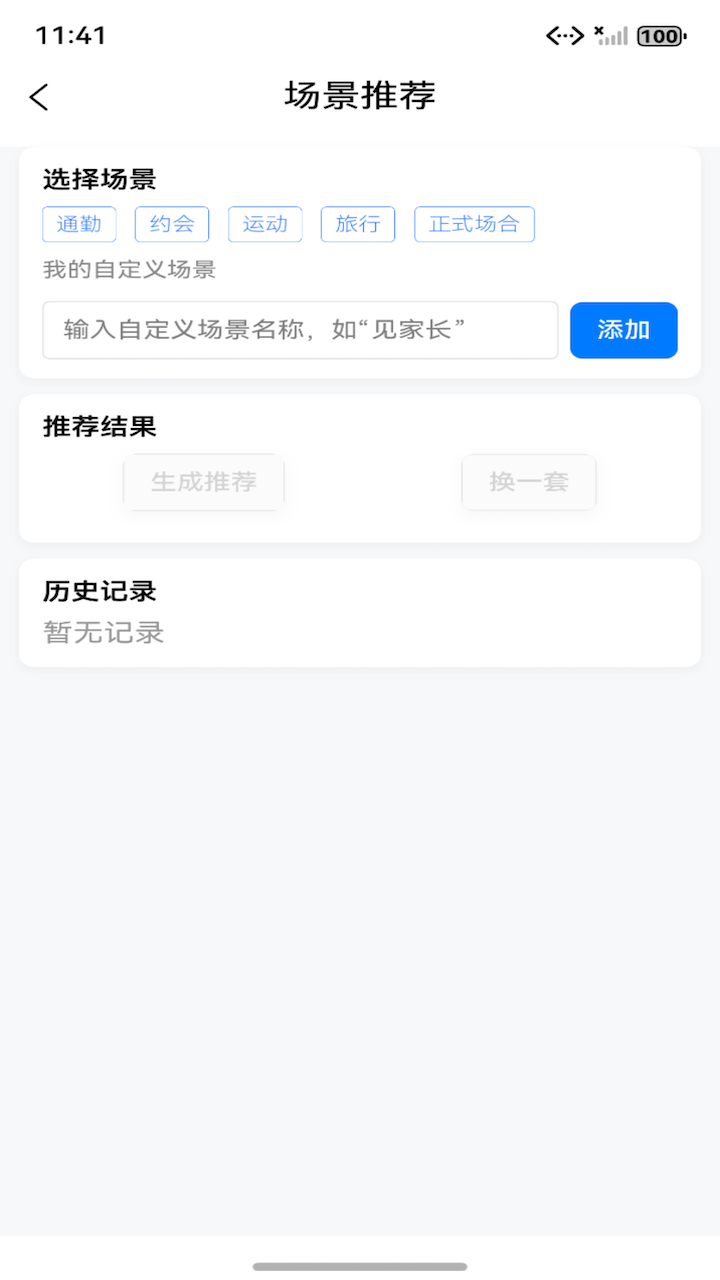
Task: Select the 正式场合 scene chip
Action: point(474,224)
